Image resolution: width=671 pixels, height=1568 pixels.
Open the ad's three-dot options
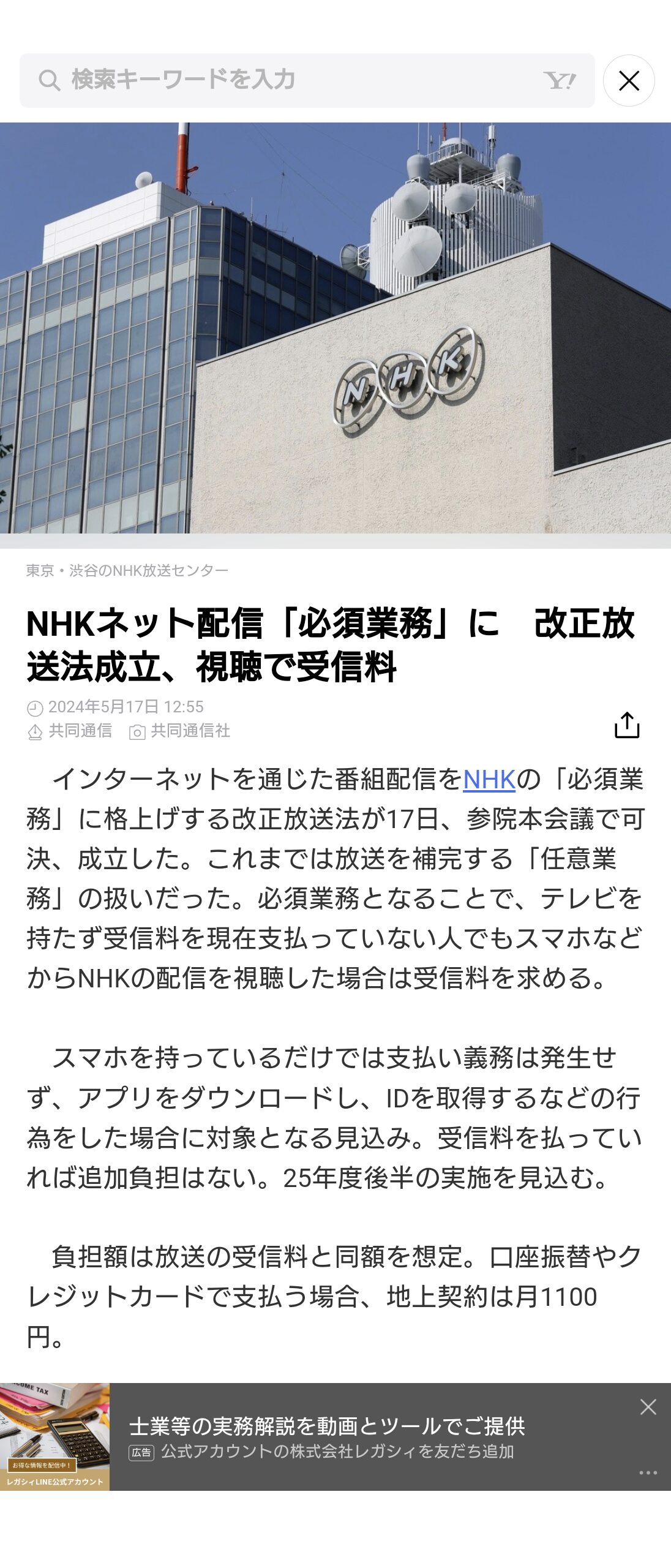648,1472
